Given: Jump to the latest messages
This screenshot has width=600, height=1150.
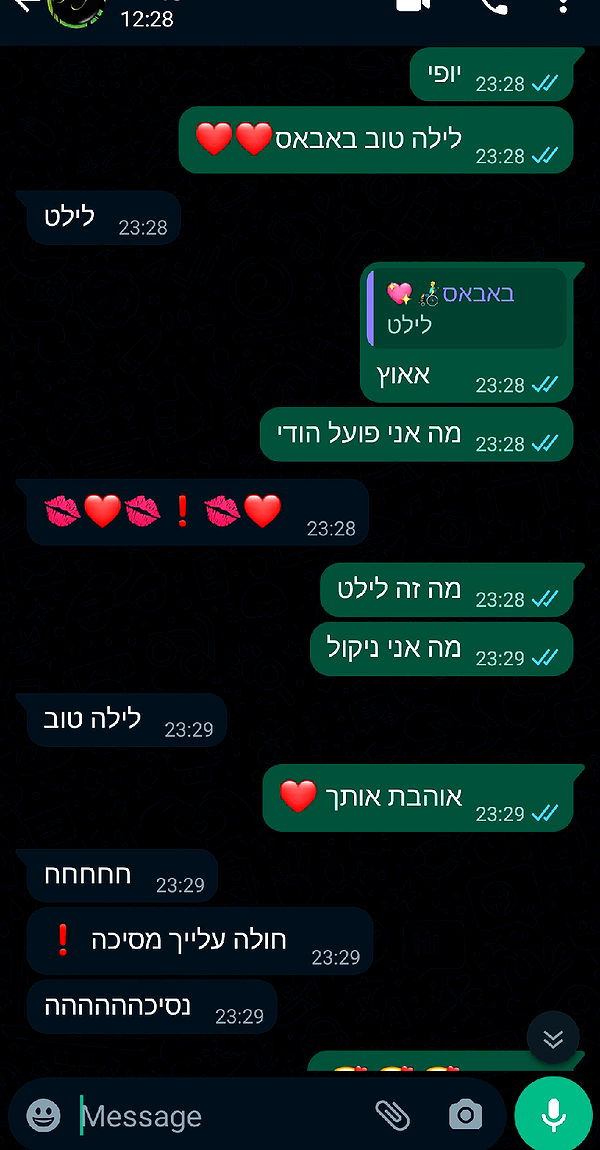Looking at the screenshot, I should coord(553,1038).
